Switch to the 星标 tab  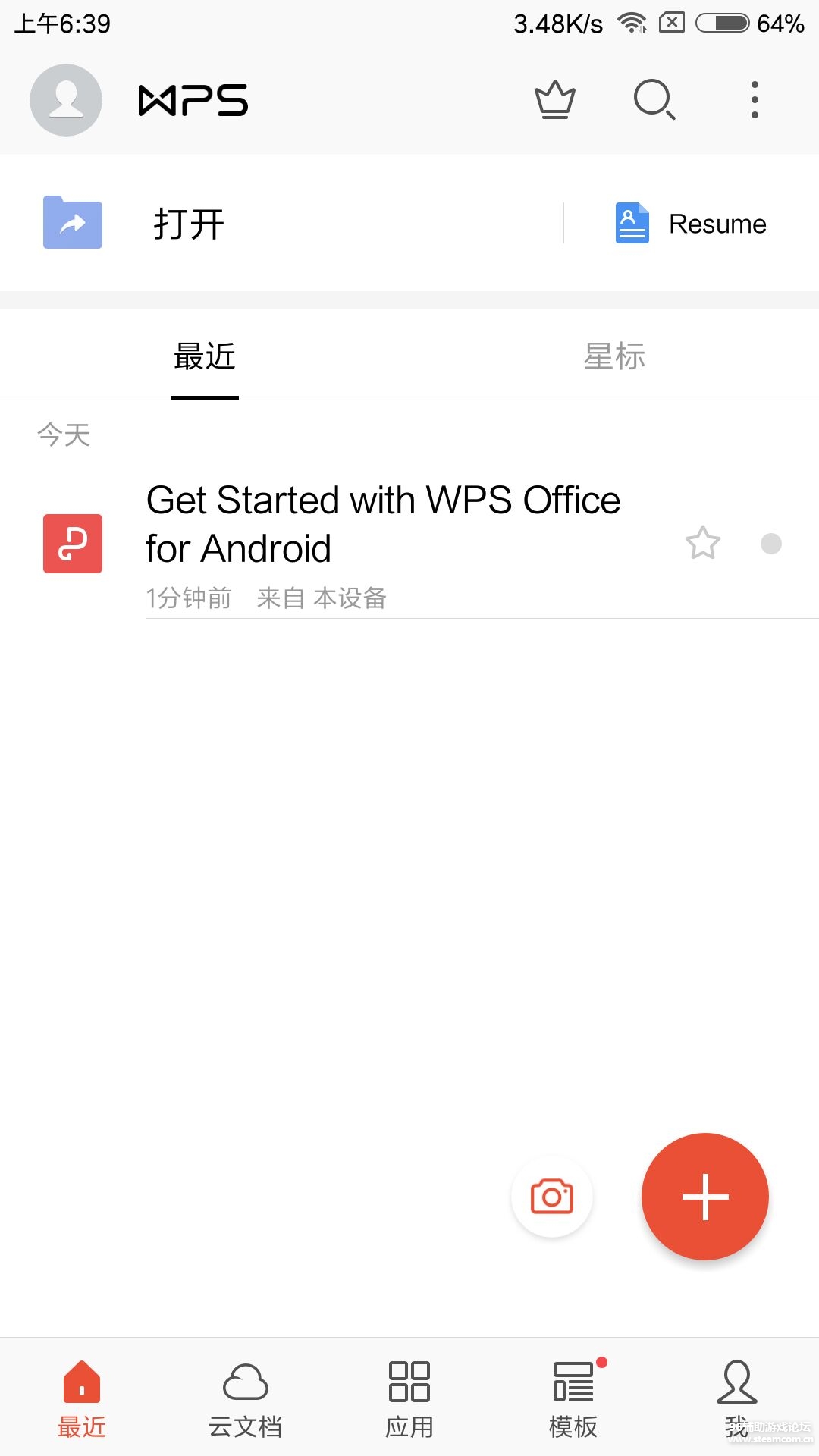(614, 356)
